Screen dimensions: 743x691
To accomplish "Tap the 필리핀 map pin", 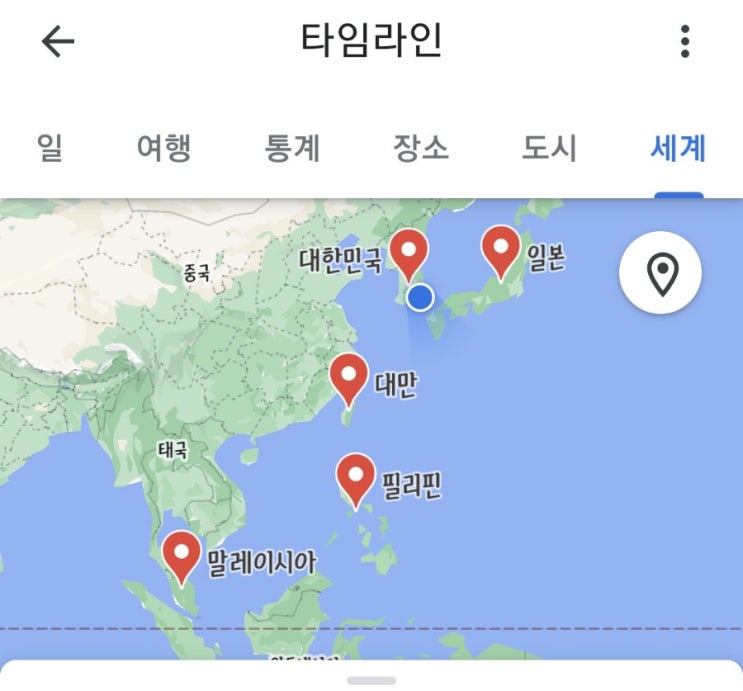I will (356, 477).
